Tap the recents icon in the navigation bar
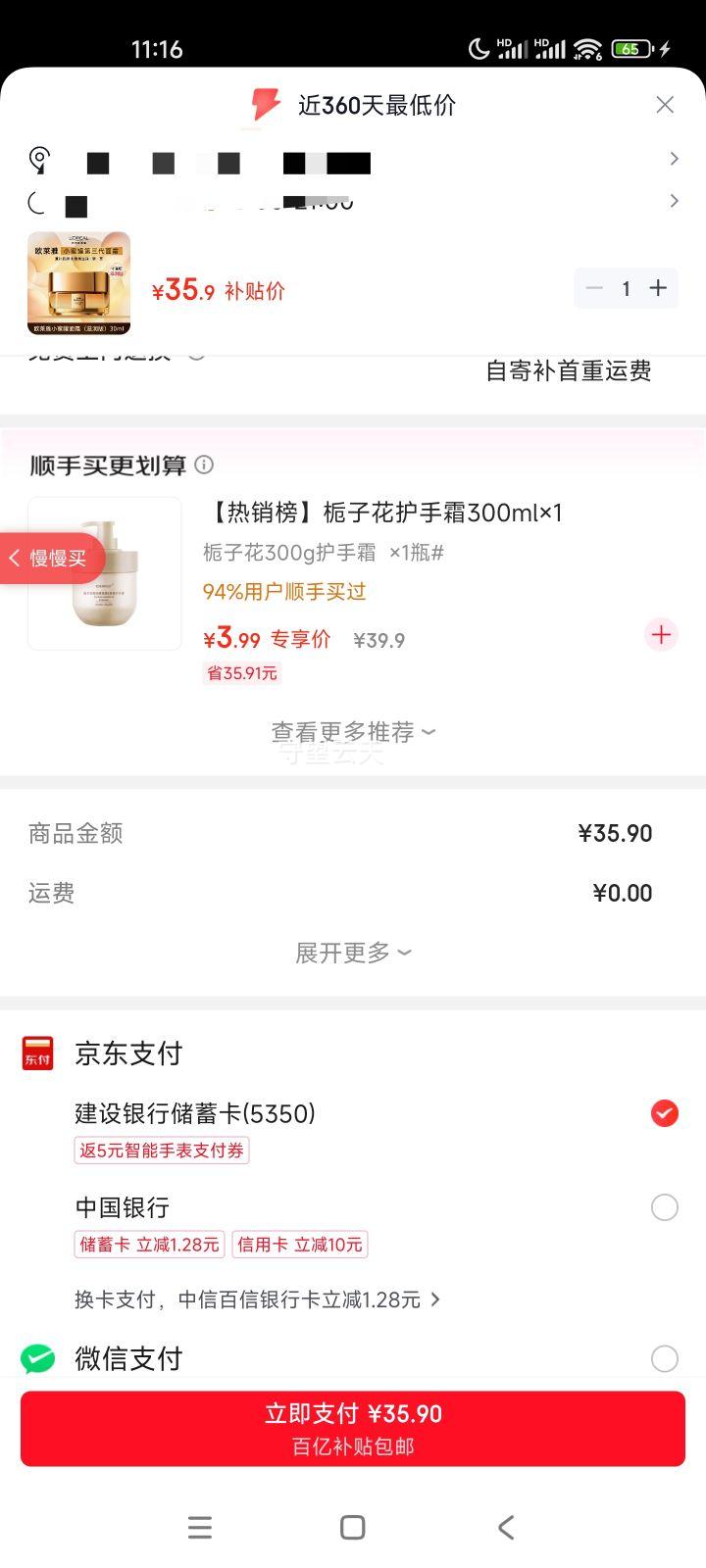 200,1527
